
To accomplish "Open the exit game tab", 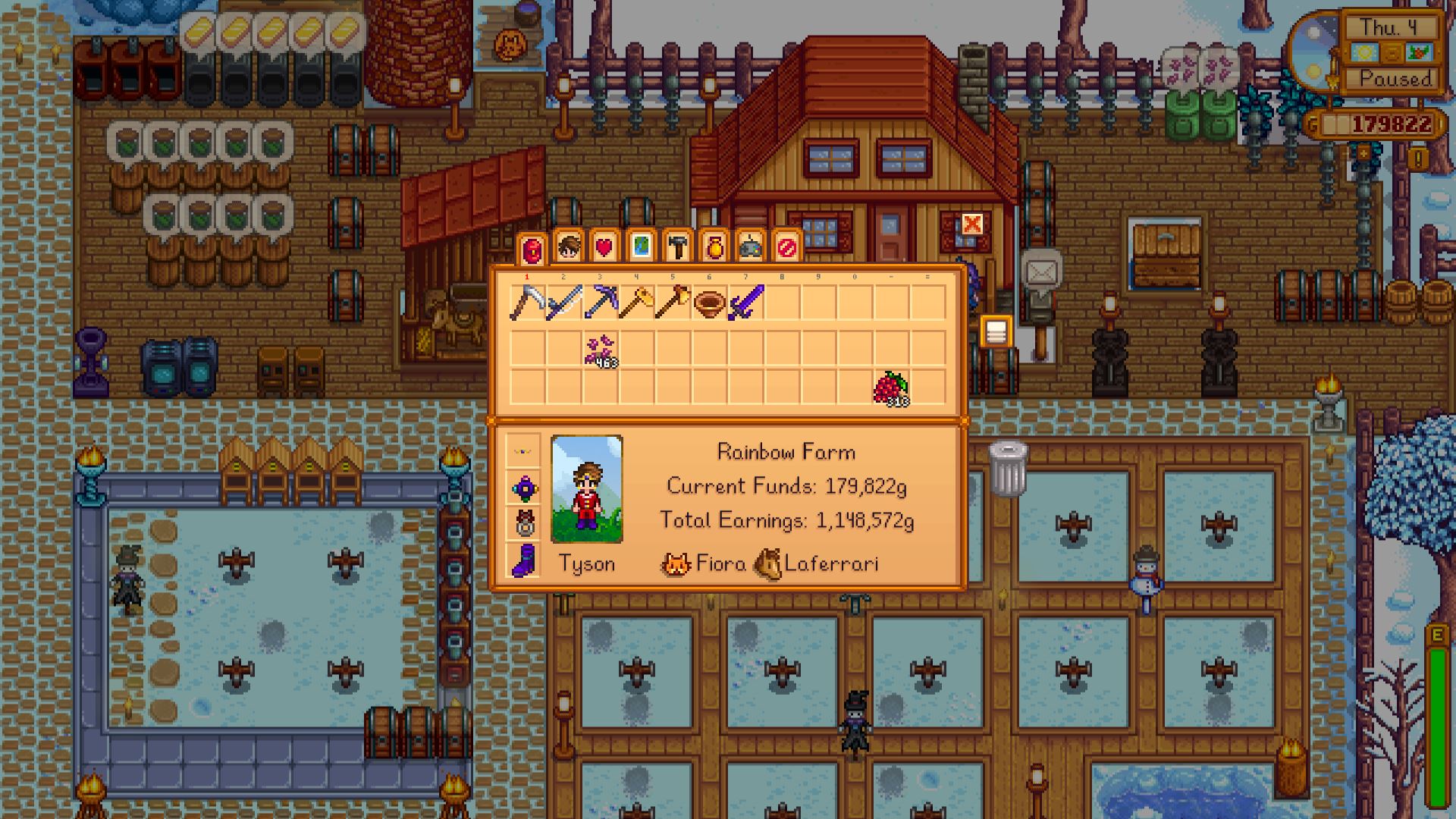I will (x=787, y=246).
